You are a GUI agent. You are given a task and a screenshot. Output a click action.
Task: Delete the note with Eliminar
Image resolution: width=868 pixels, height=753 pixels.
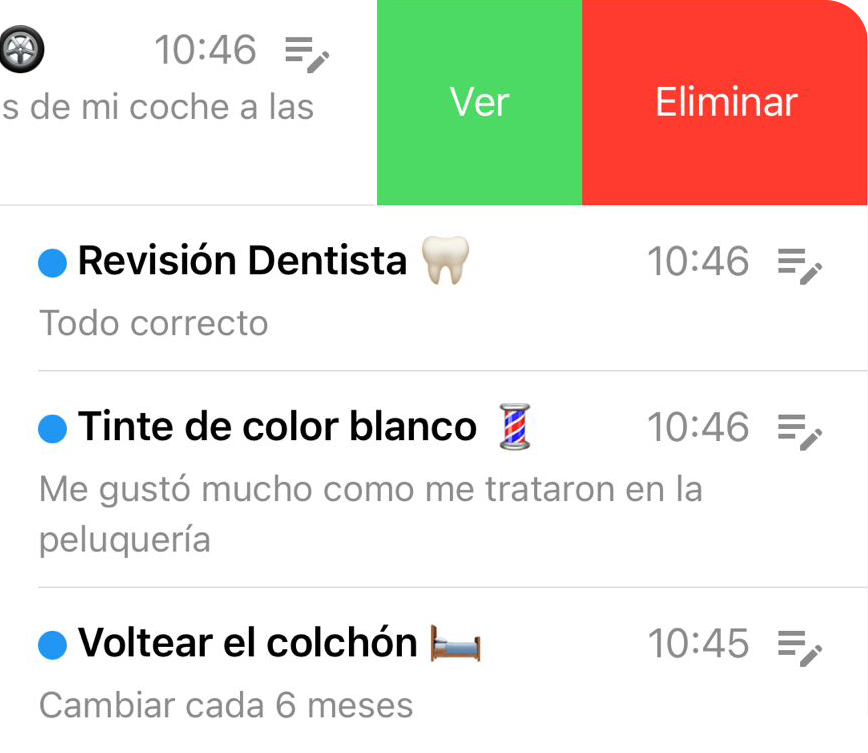point(725,102)
